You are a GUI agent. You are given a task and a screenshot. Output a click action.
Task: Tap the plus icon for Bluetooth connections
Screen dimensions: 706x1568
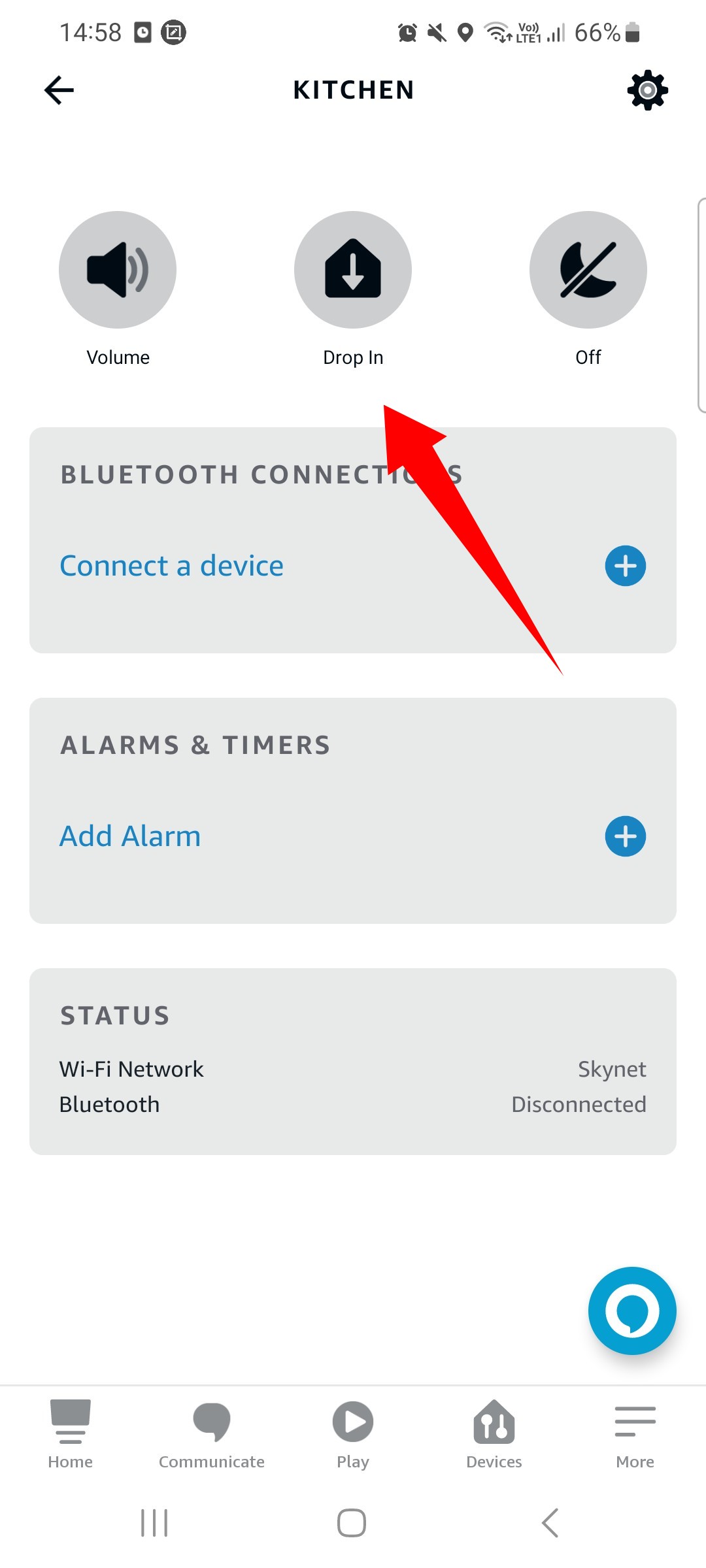click(x=626, y=566)
